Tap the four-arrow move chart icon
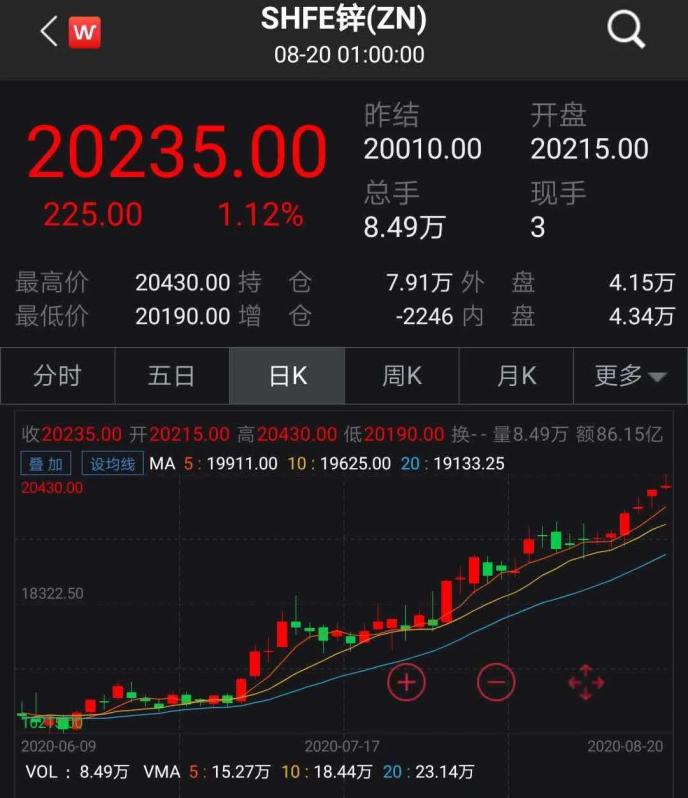The image size is (688, 798). click(x=586, y=683)
